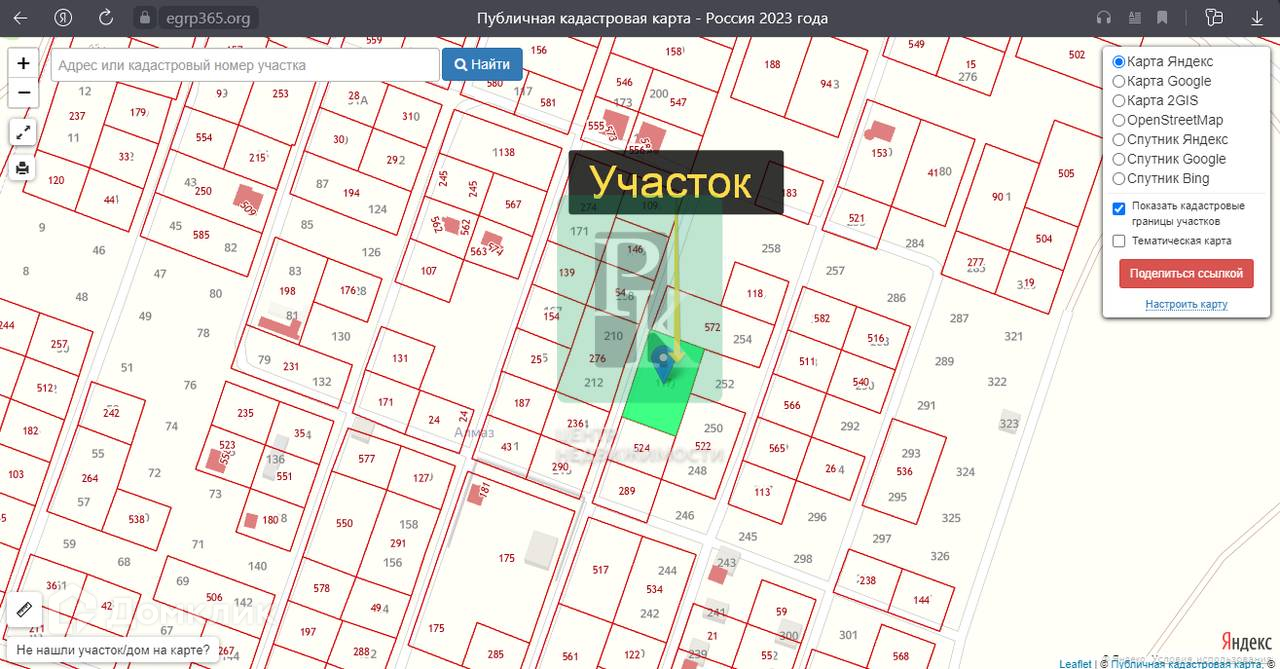This screenshot has width=1280, height=669.
Task: Select the Карта Google layer
Action: [1119, 81]
